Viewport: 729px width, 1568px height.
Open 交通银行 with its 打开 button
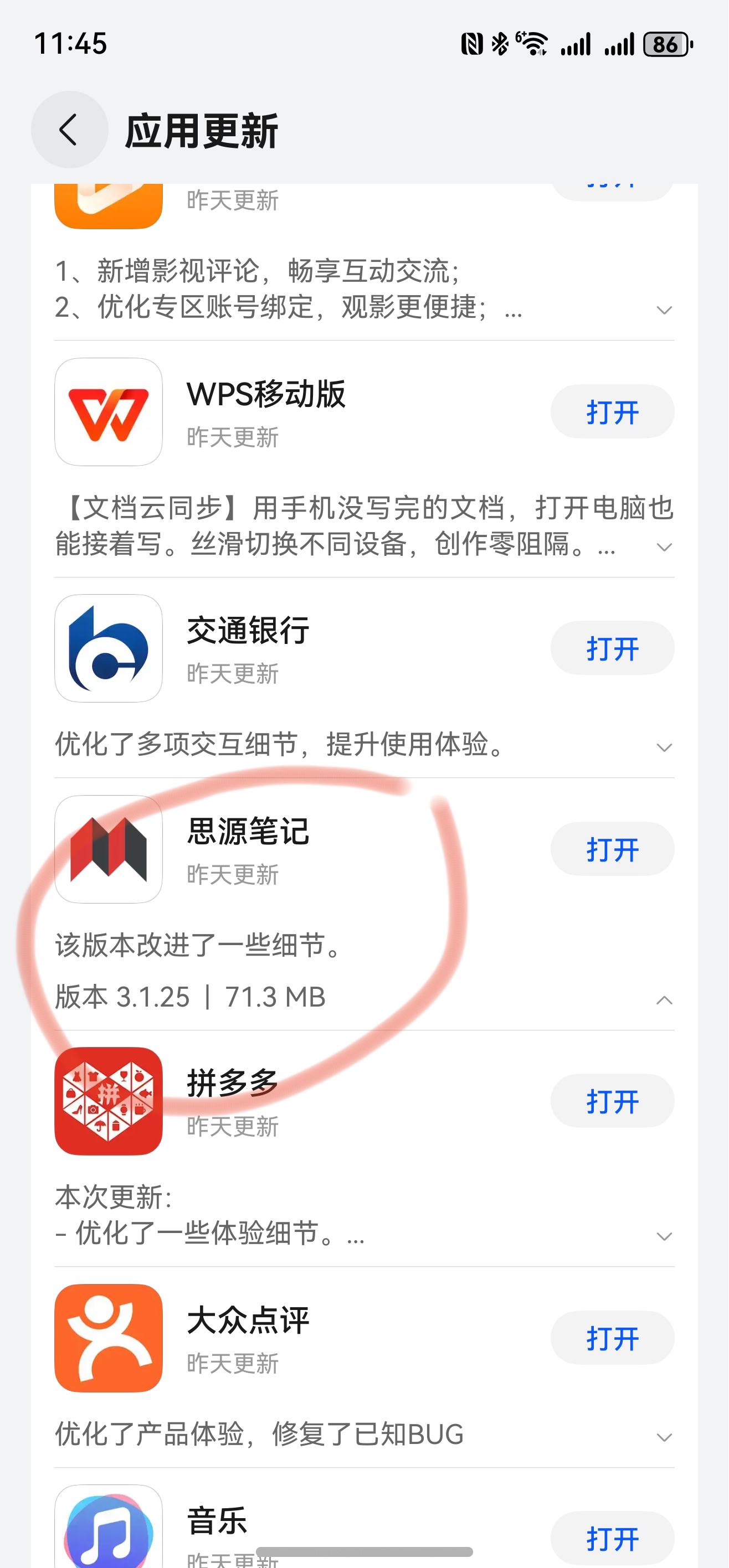[x=612, y=648]
